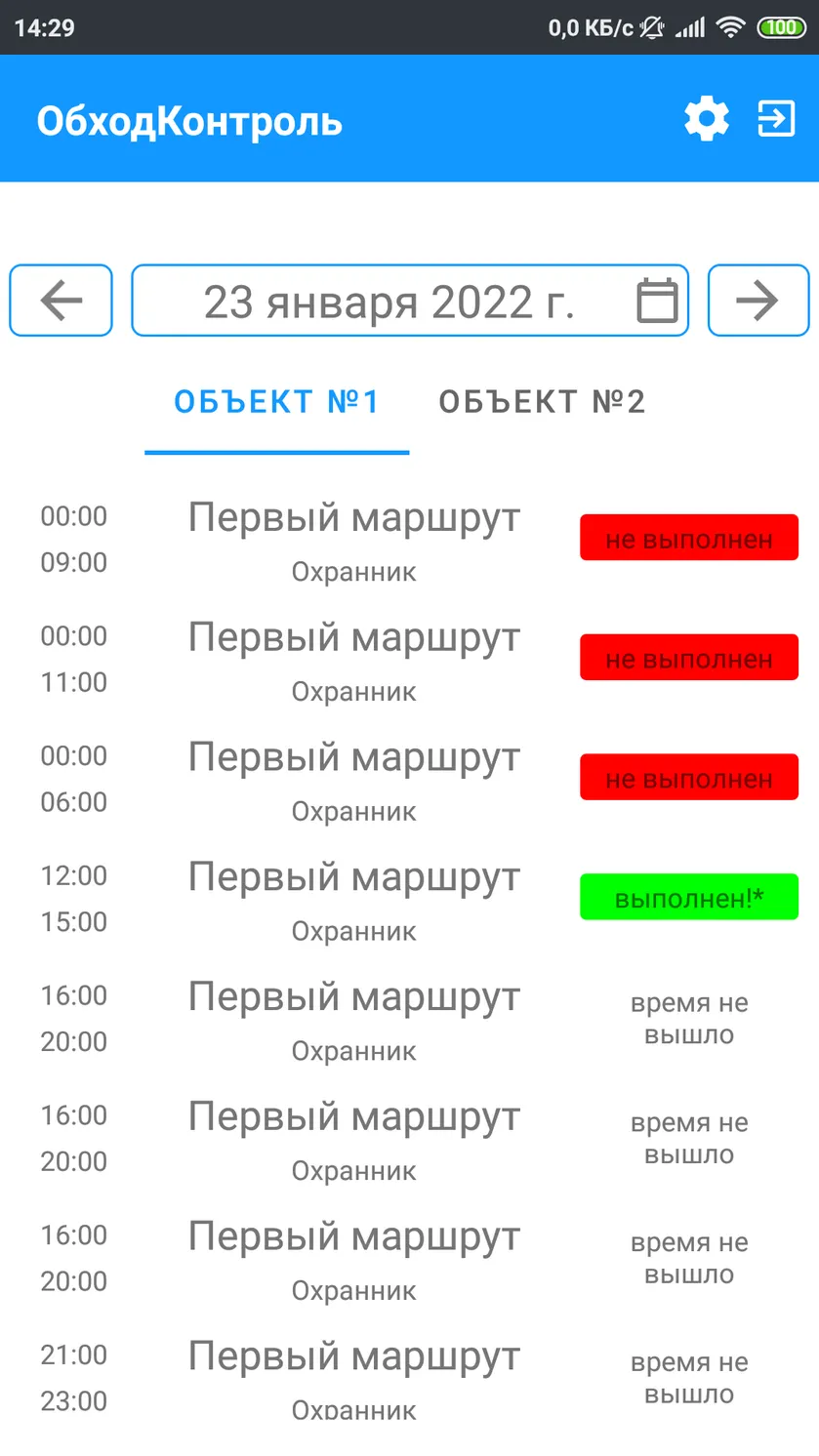Viewport: 819px width, 1456px height.
Task: Open the 00:00–11:00 Первый маршрут entry
Action: (x=410, y=660)
